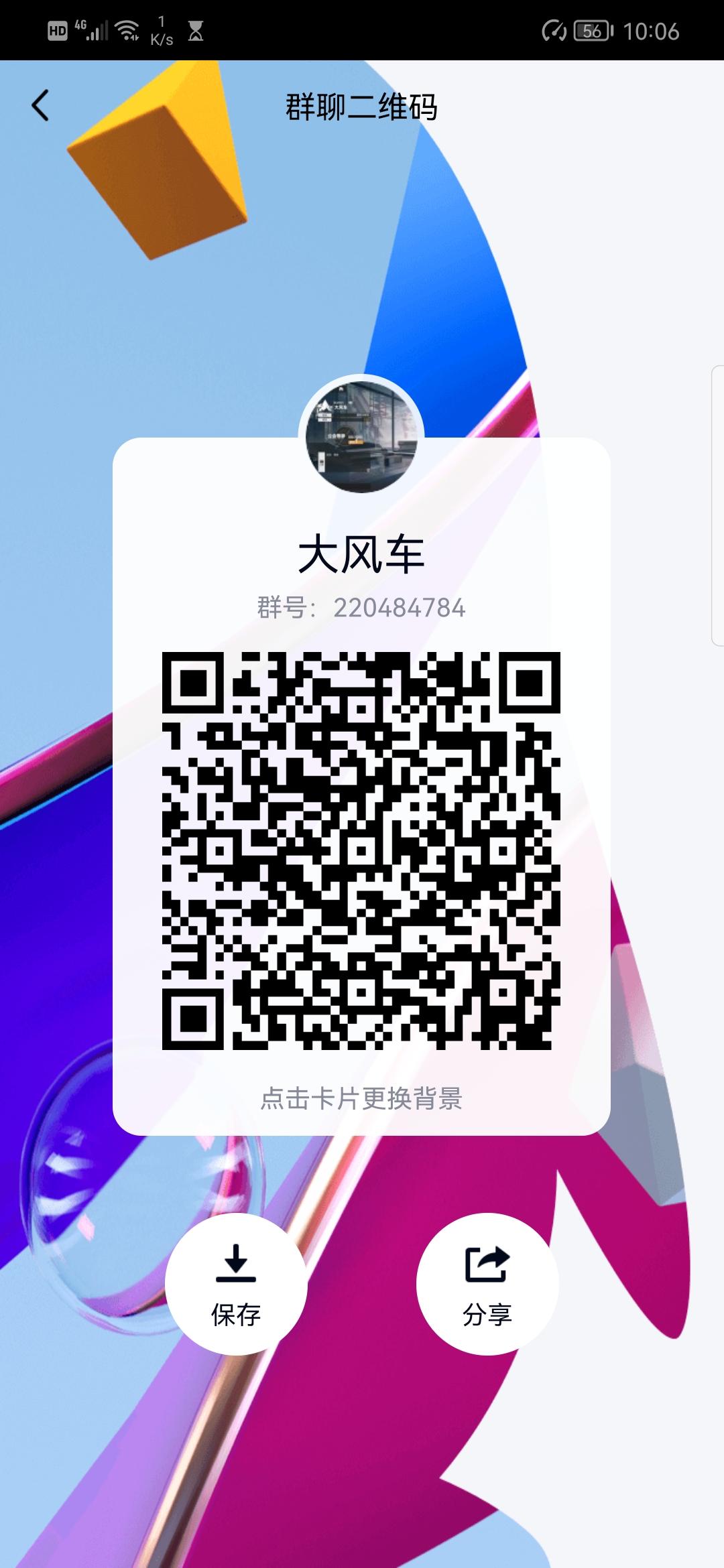Click the clock showing 10:06

point(652,31)
